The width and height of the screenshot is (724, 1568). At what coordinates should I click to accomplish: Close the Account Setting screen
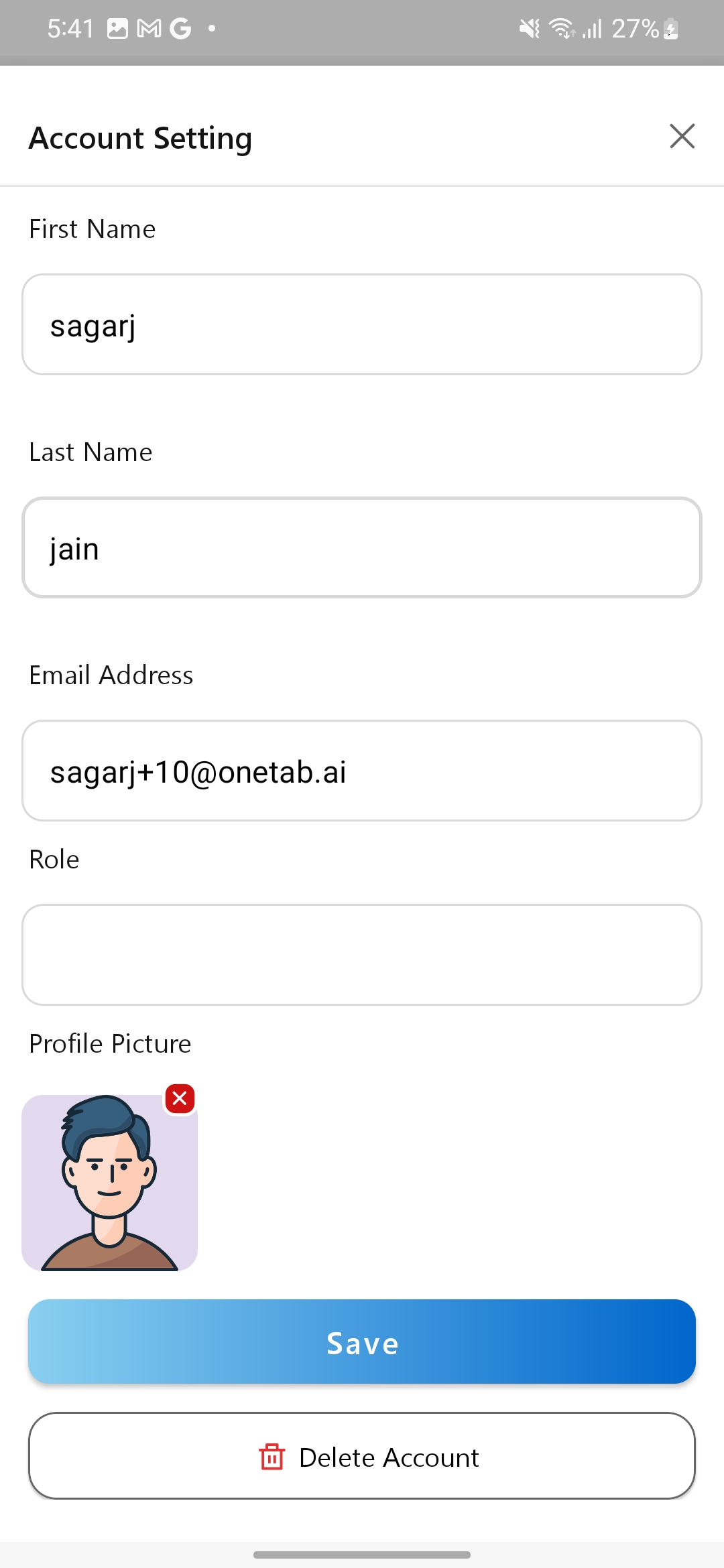(x=682, y=137)
